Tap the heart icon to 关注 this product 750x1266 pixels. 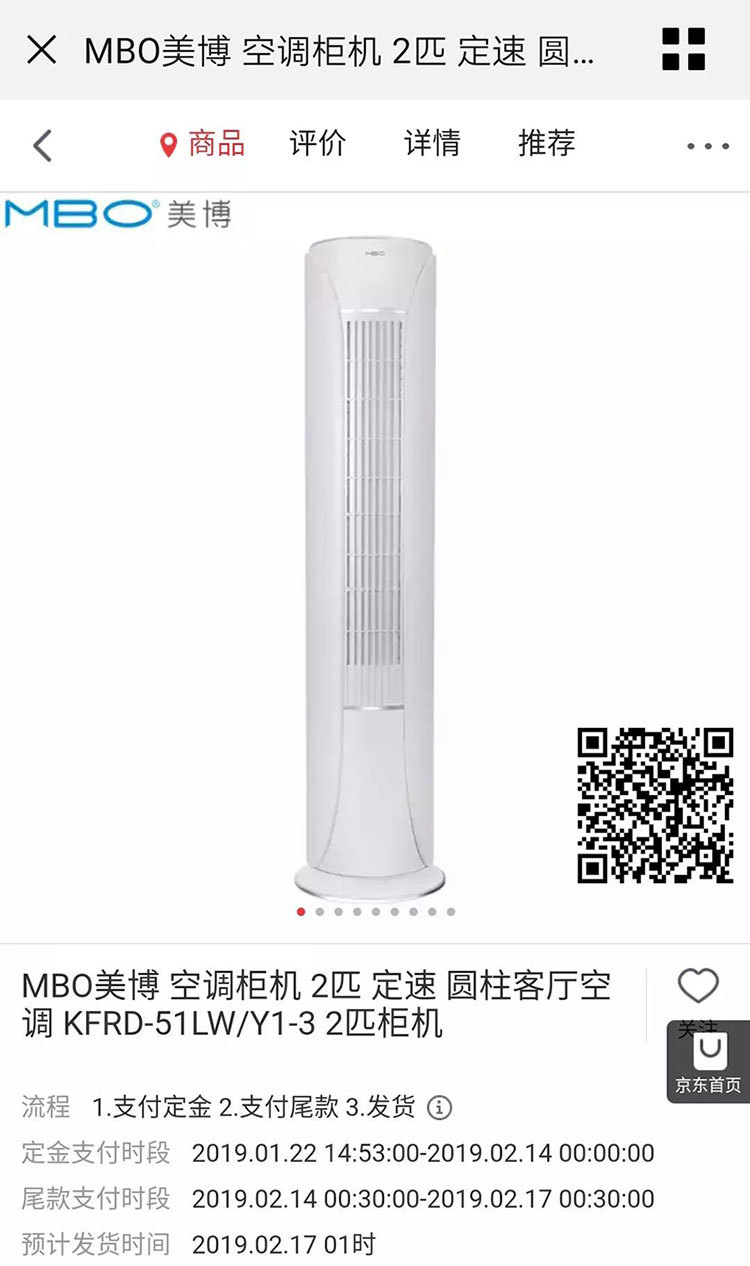coord(698,988)
